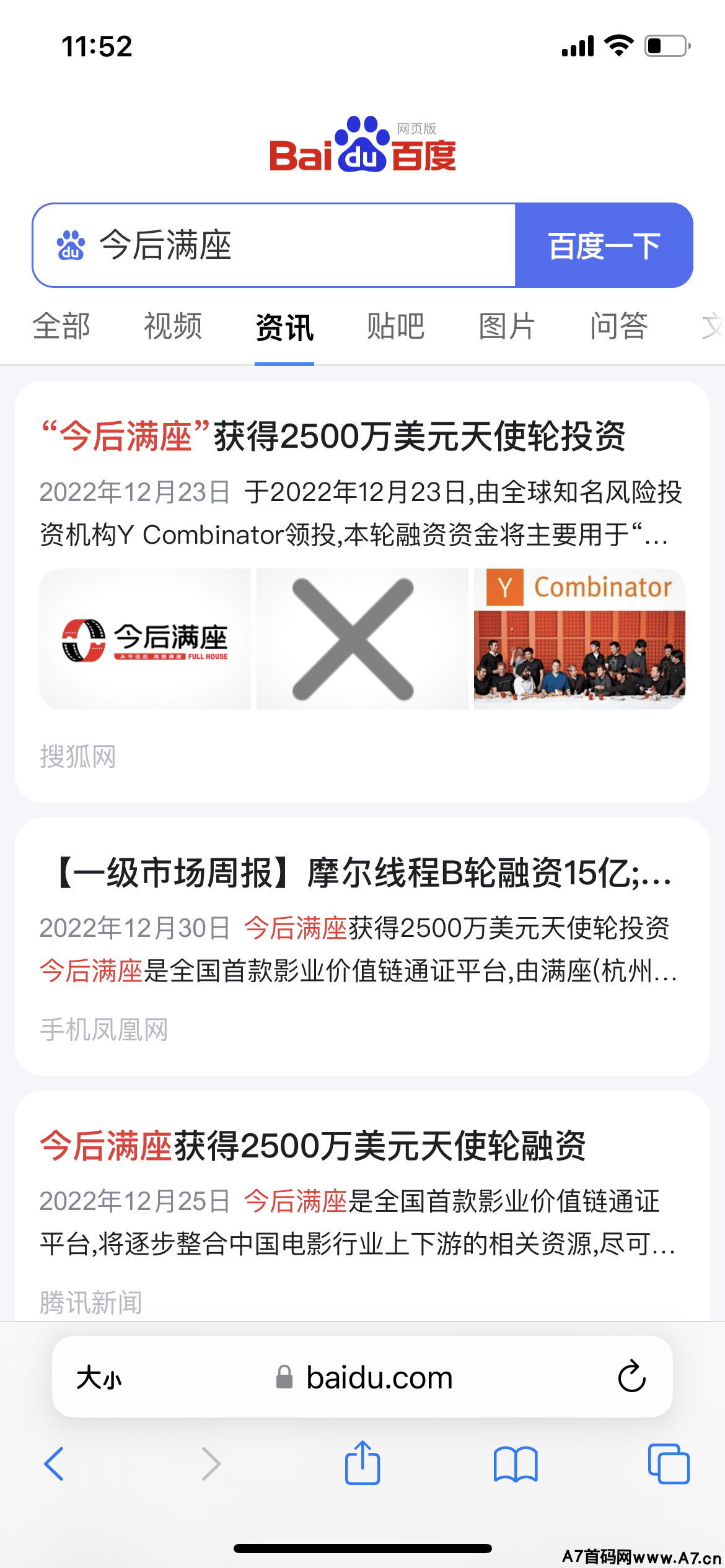This screenshot has width=725, height=1568.
Task: Open the 今后满座 logo image thumbnail
Action: (145, 639)
